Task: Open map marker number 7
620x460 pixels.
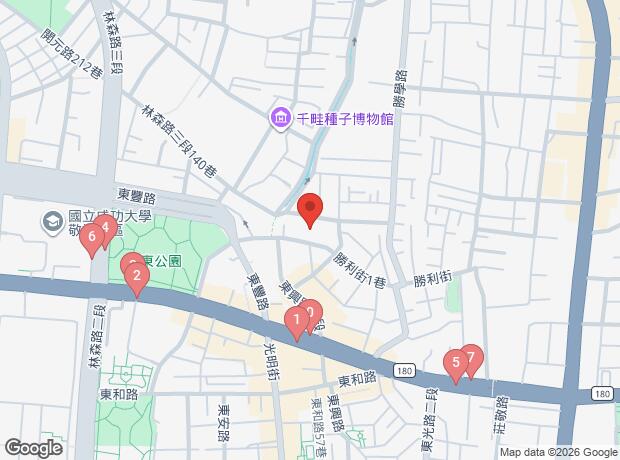Action: pyautogui.click(x=471, y=360)
